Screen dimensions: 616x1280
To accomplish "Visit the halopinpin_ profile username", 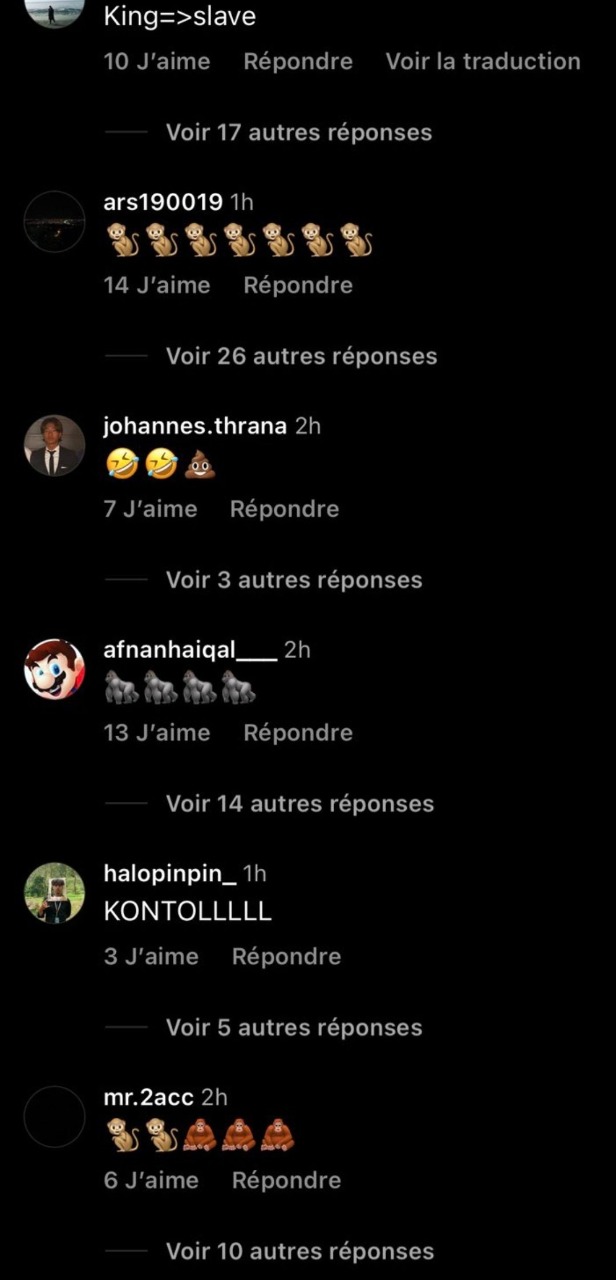I will 170,873.
